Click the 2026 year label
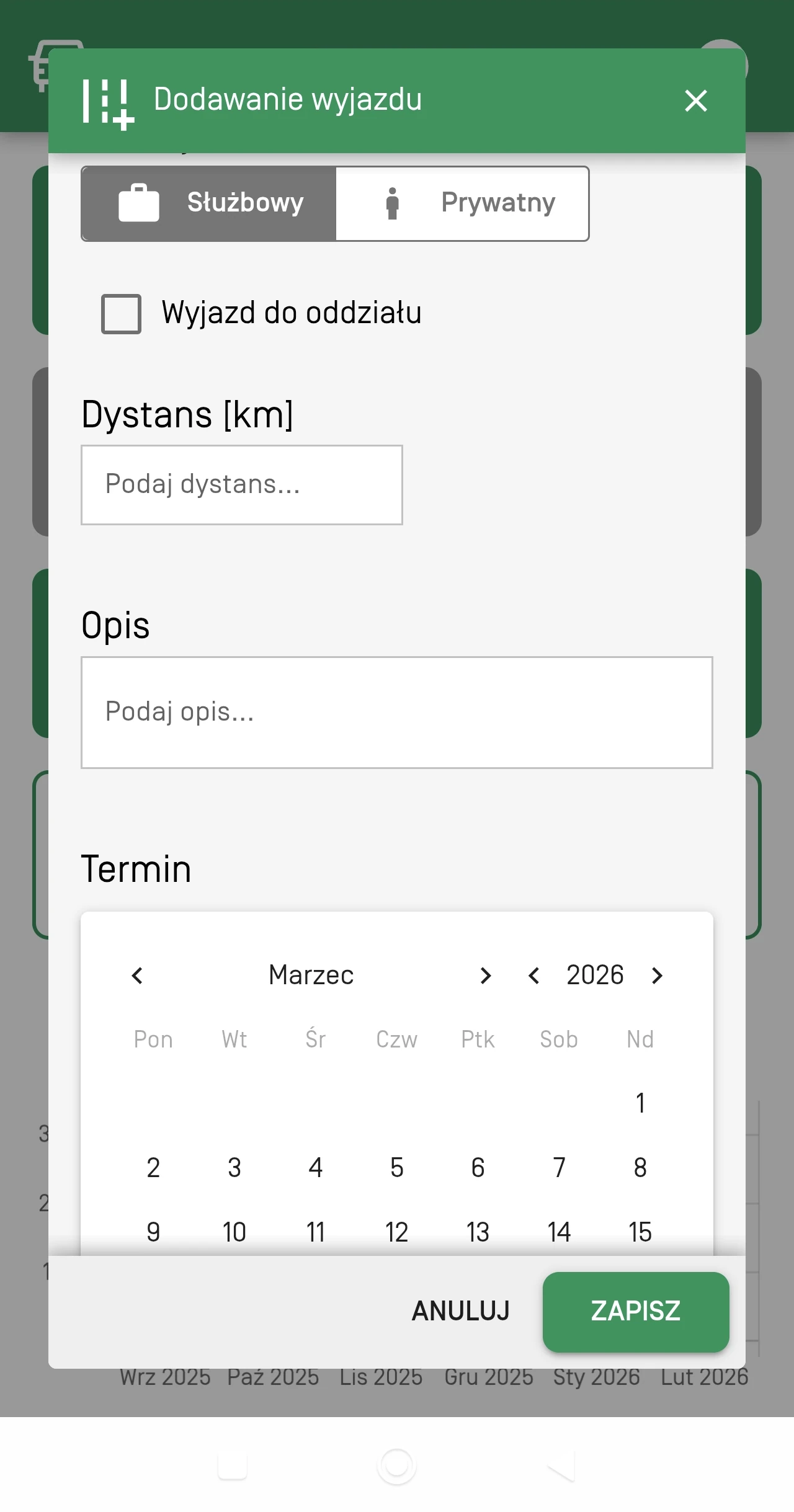Viewport: 794px width, 1512px height. point(595,974)
